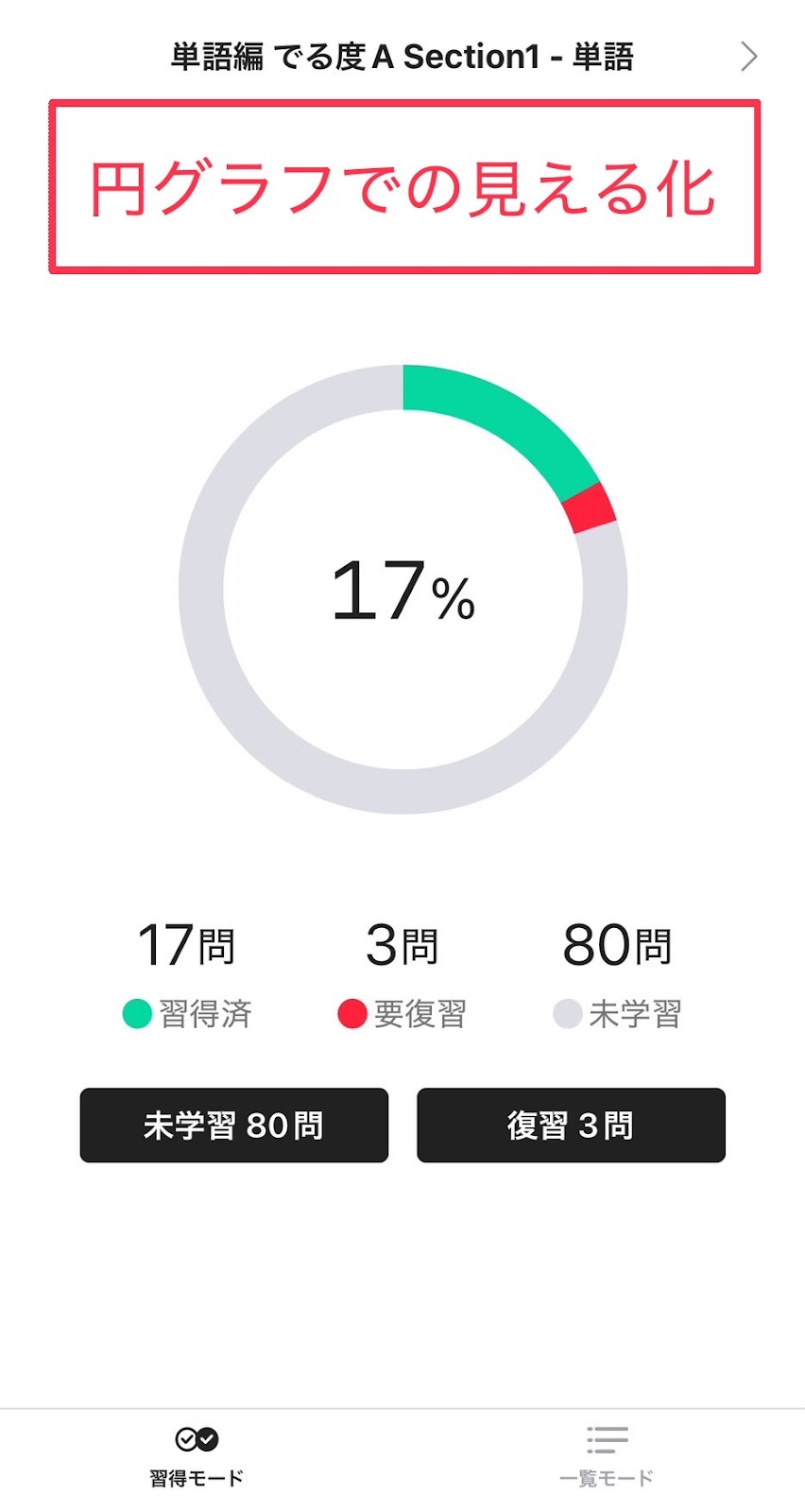Open the next section chevron arrow
The image size is (805, 1512).
pos(748,57)
